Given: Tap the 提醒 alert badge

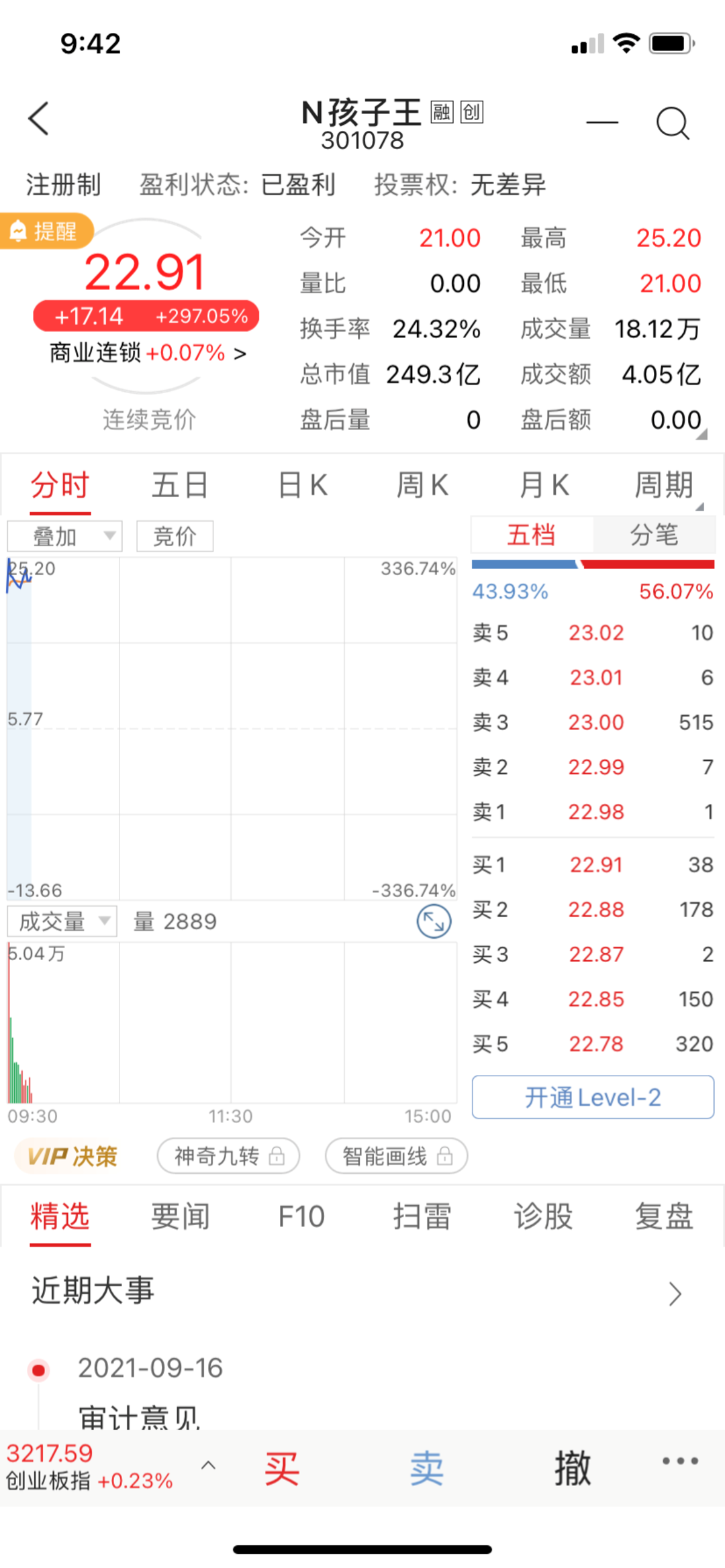Looking at the screenshot, I should click(46, 231).
